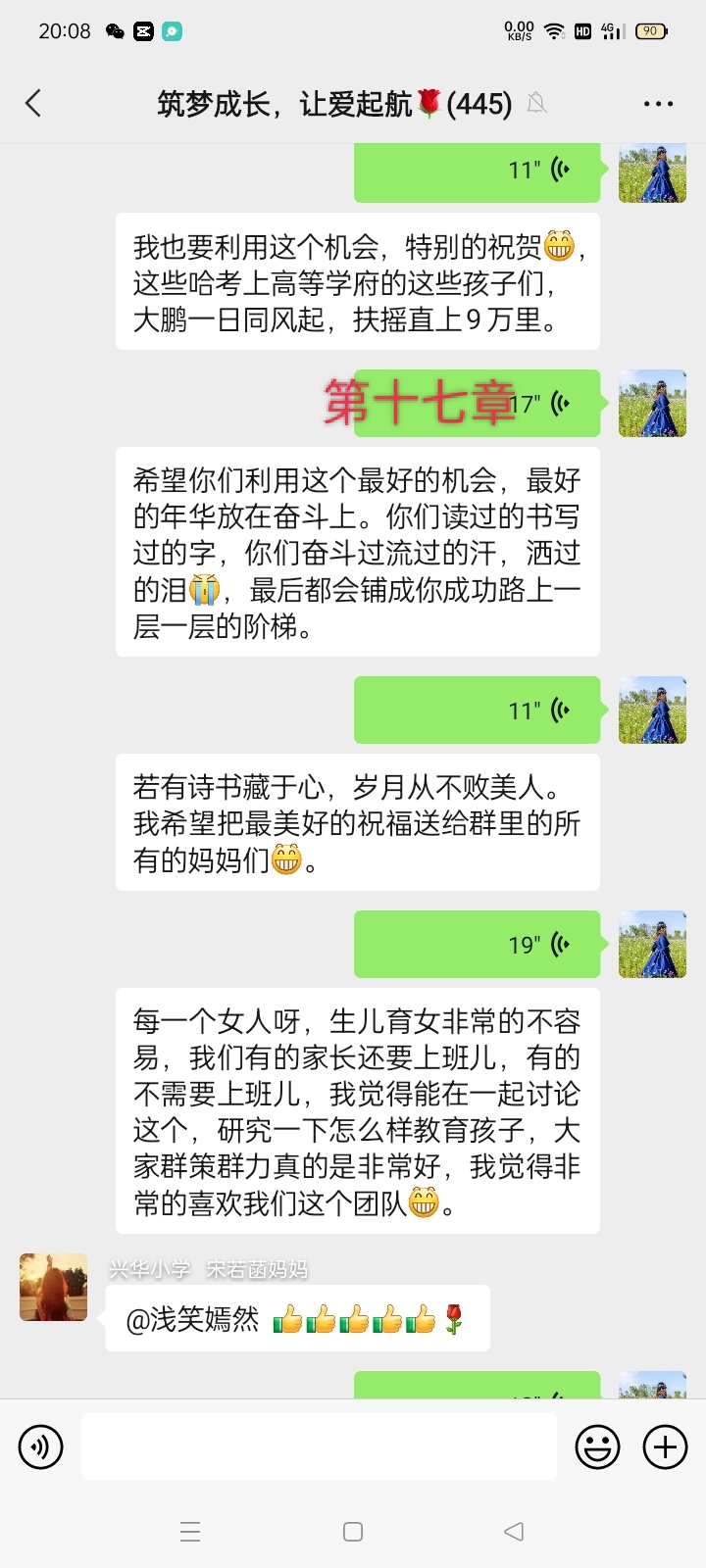Tap the message input field to type
The image size is (706, 1568).
pos(318,1446)
